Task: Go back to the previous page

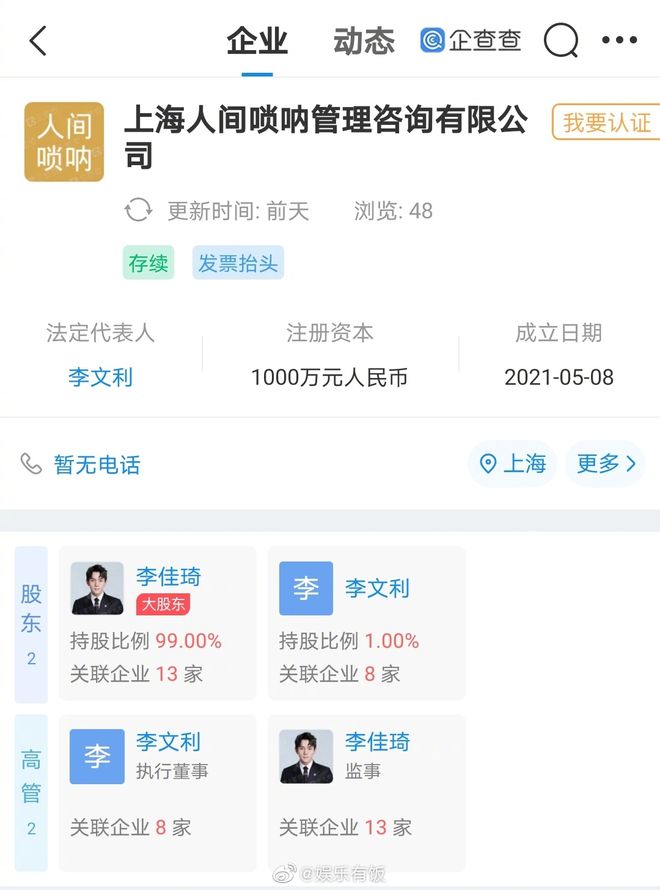Action: (x=38, y=41)
